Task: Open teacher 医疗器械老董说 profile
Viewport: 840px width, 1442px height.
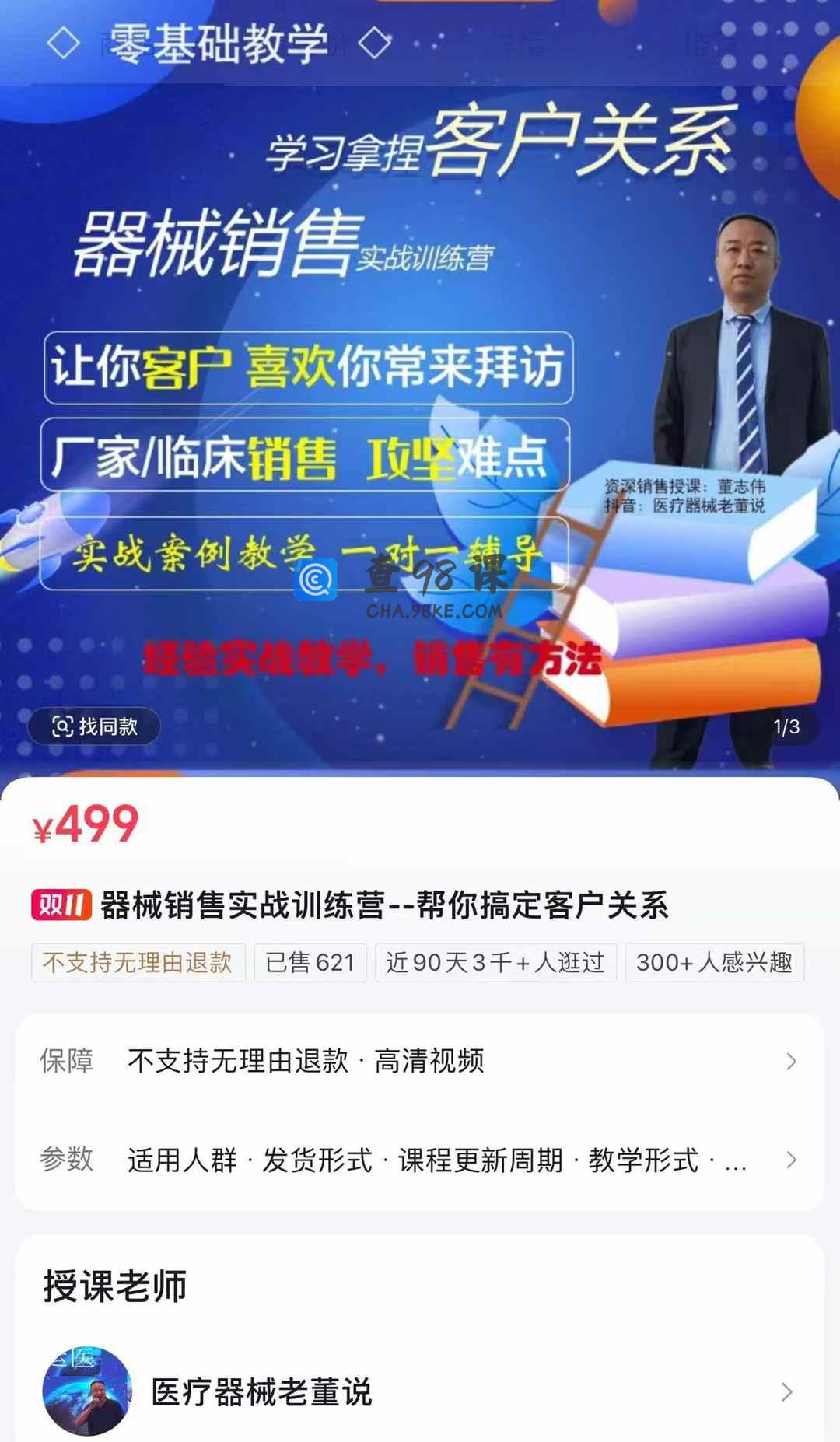Action: (420, 1391)
